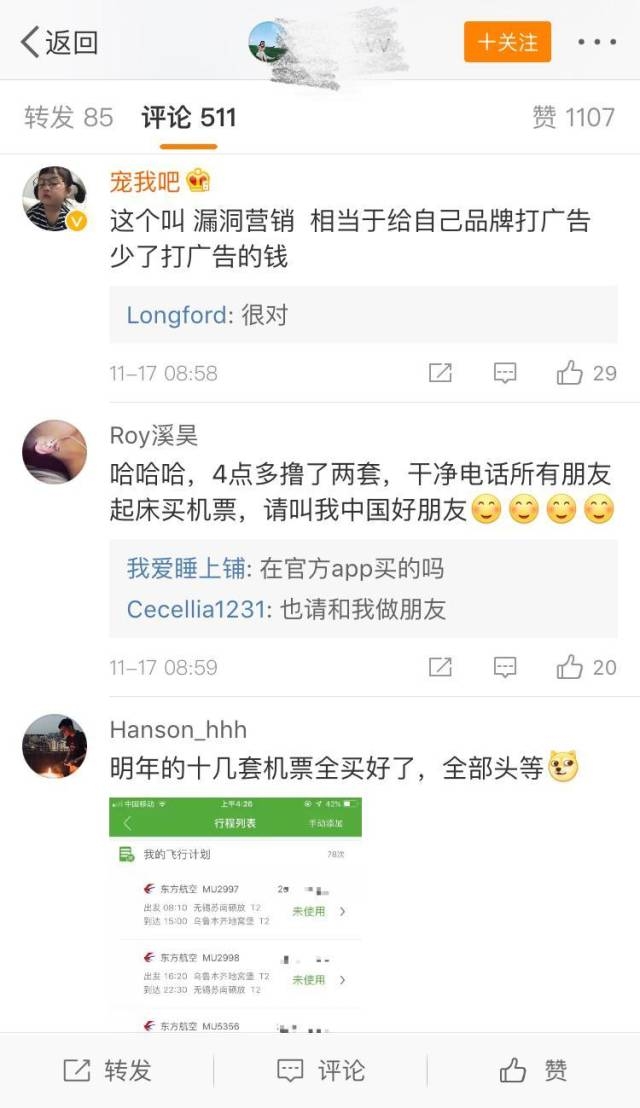
Task: Repost Roy溪昊's comment
Action: (440, 667)
